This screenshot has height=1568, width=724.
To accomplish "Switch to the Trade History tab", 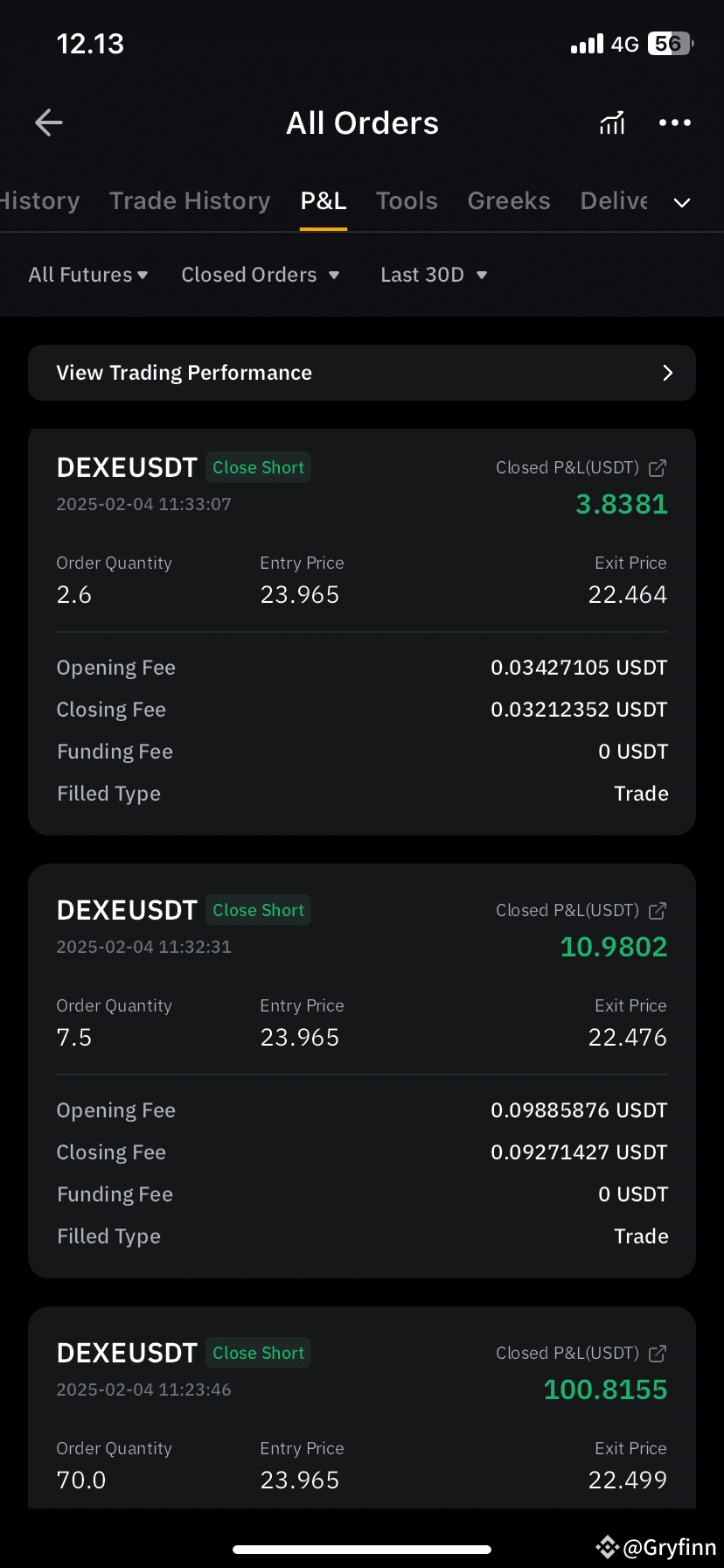I will (189, 200).
